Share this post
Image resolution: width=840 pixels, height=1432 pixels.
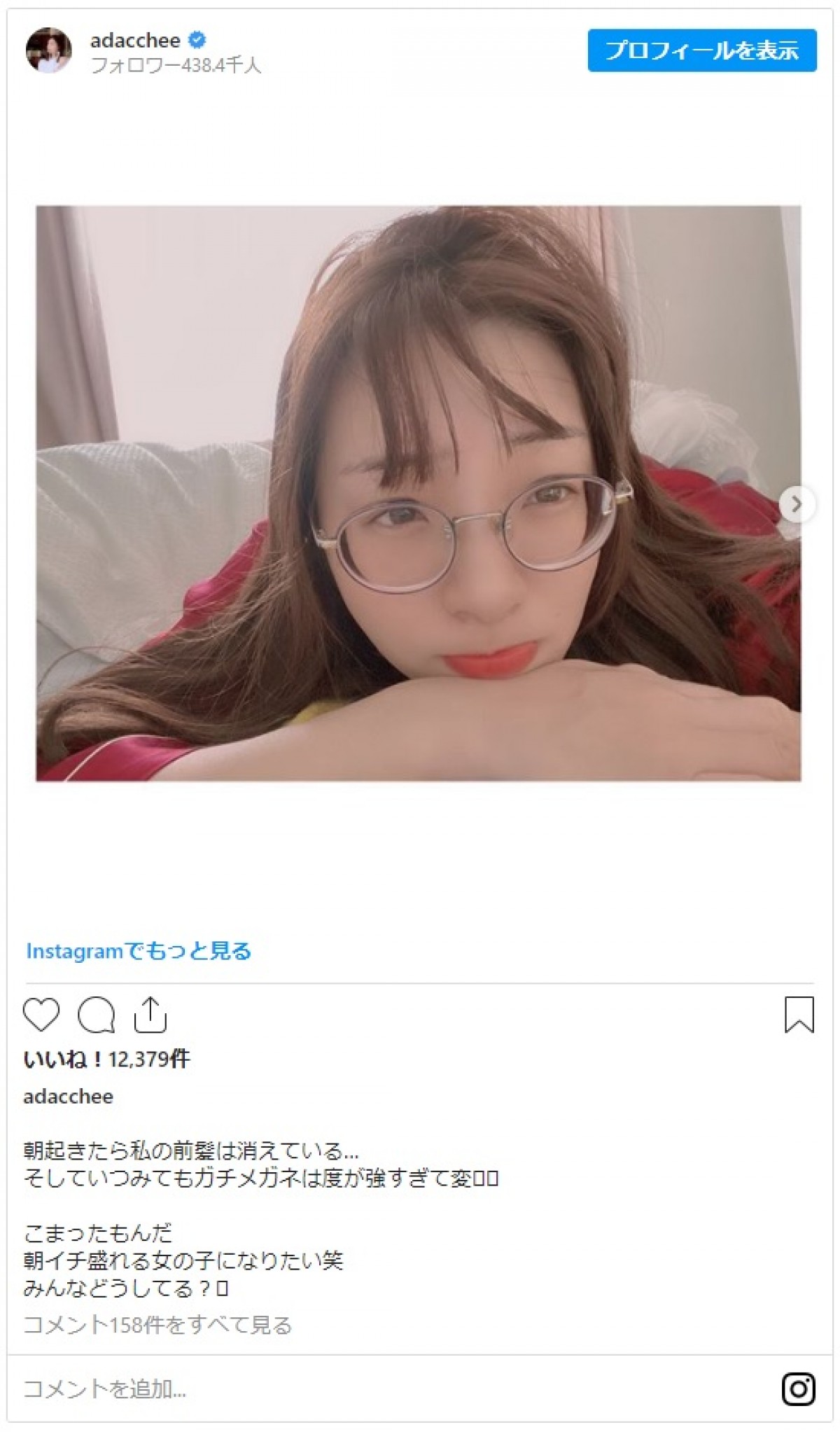point(150,1015)
